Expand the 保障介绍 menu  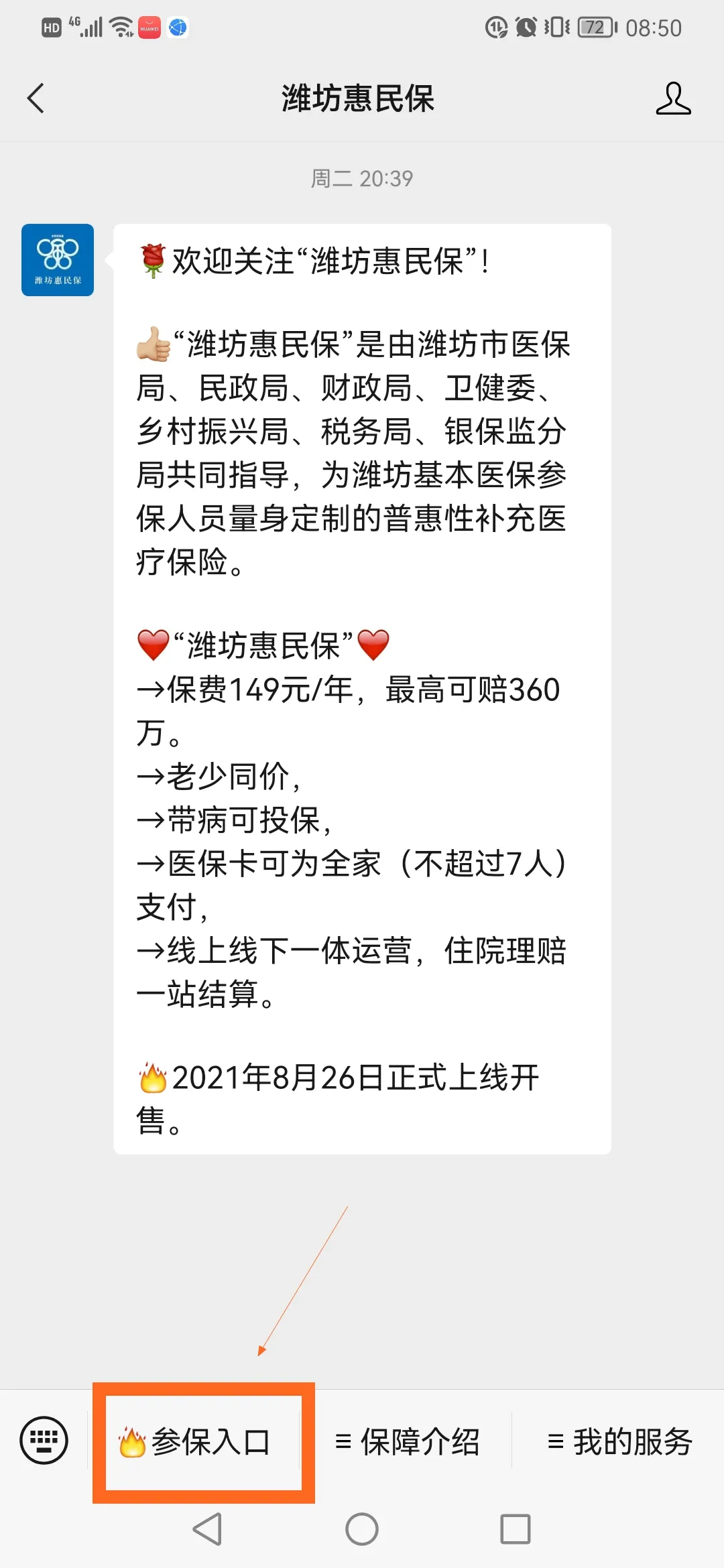coord(408,1442)
